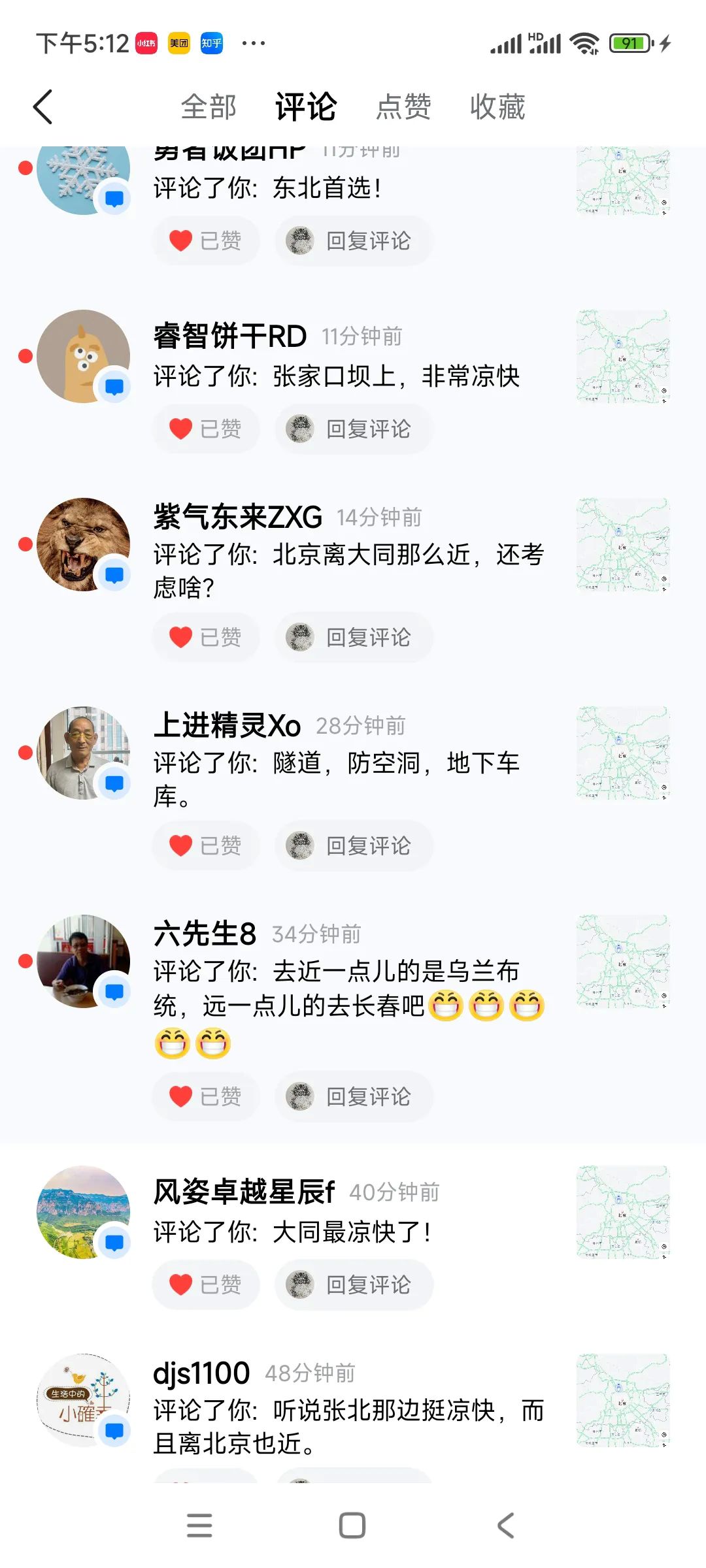This screenshot has width=706, height=1568.
Task: Reply to 六先生8's comment
Action: point(354,1096)
